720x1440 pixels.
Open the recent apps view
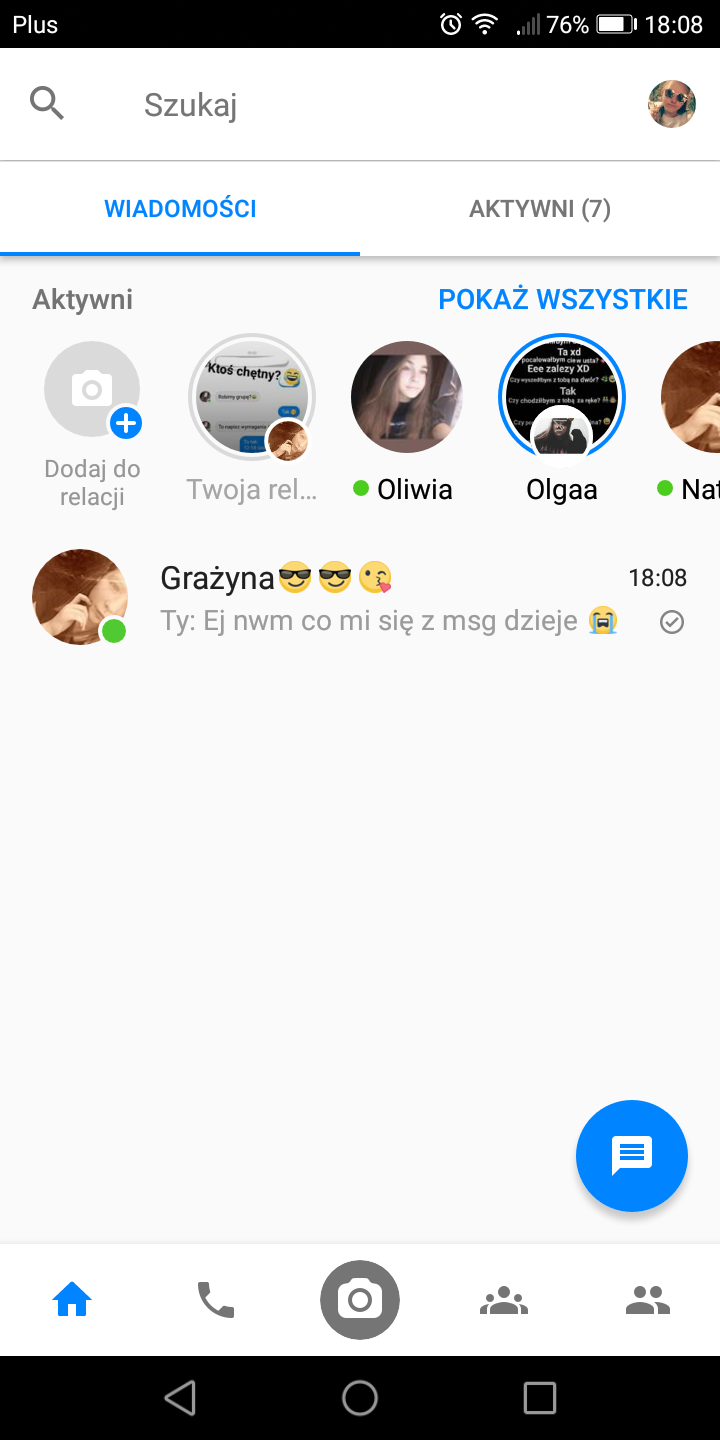(x=540, y=1398)
